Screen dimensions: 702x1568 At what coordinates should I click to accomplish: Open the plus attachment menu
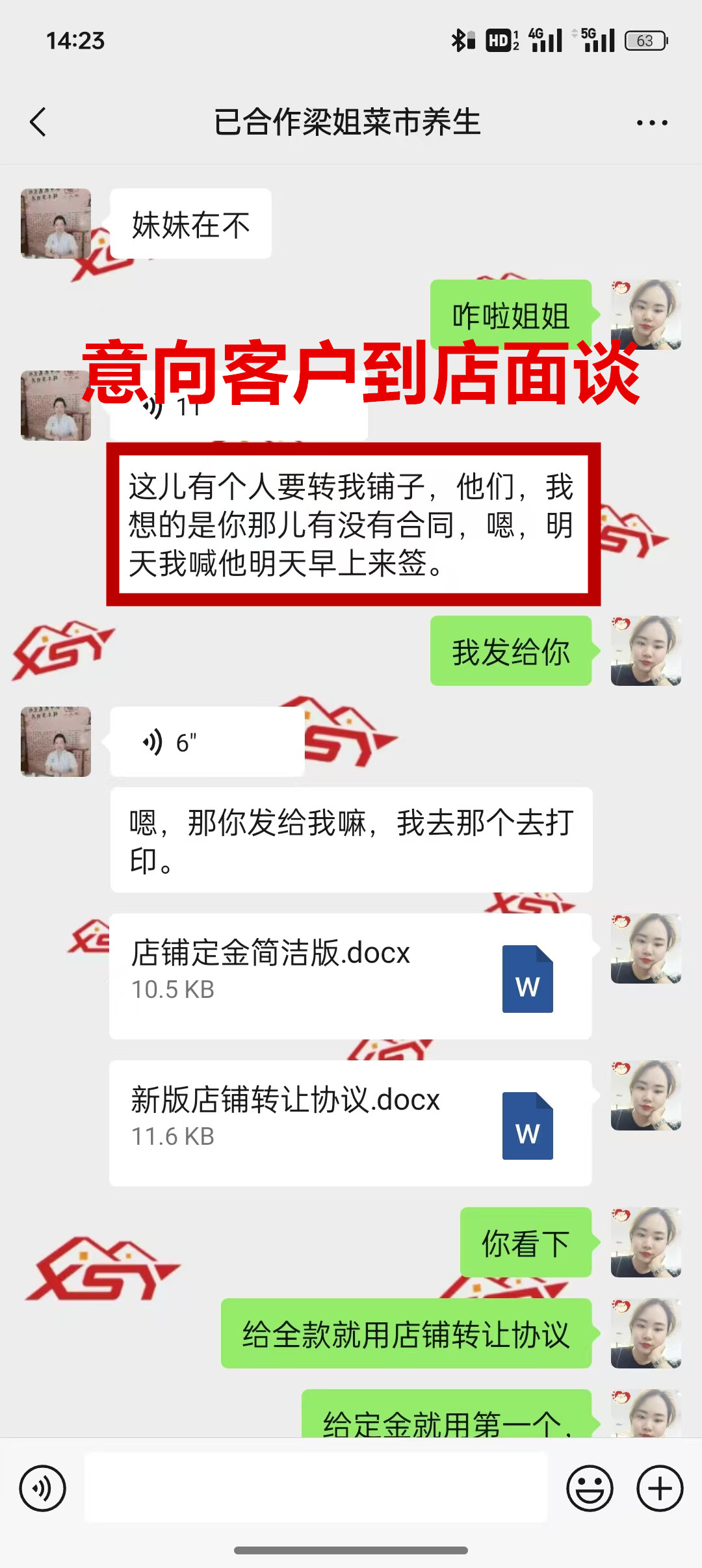click(x=659, y=1487)
